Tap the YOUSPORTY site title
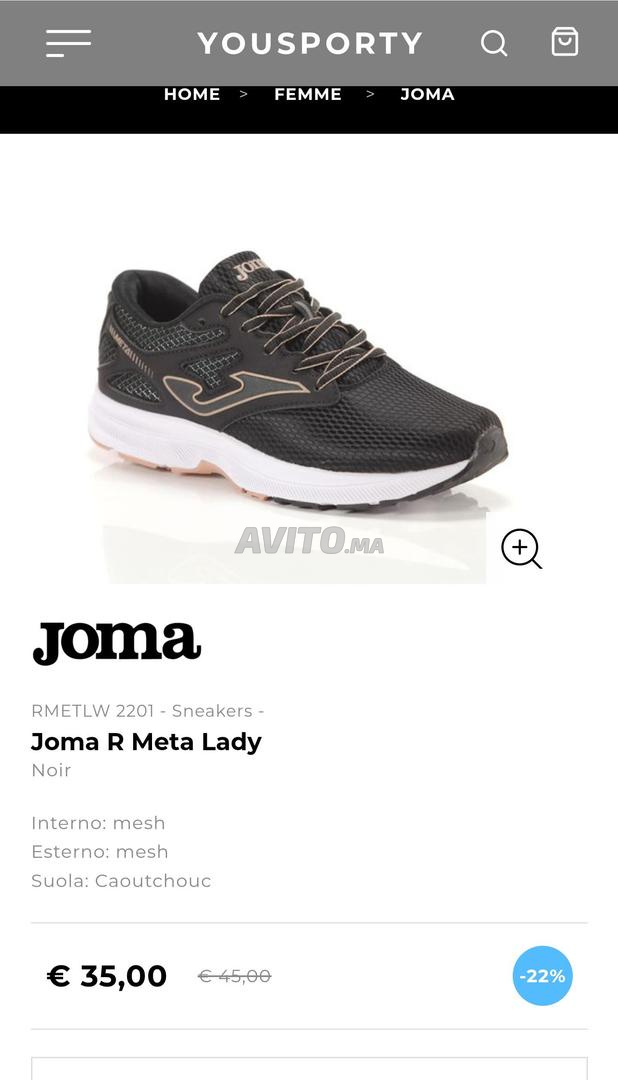Screen dimensions: 618x1080 (x=310, y=43)
